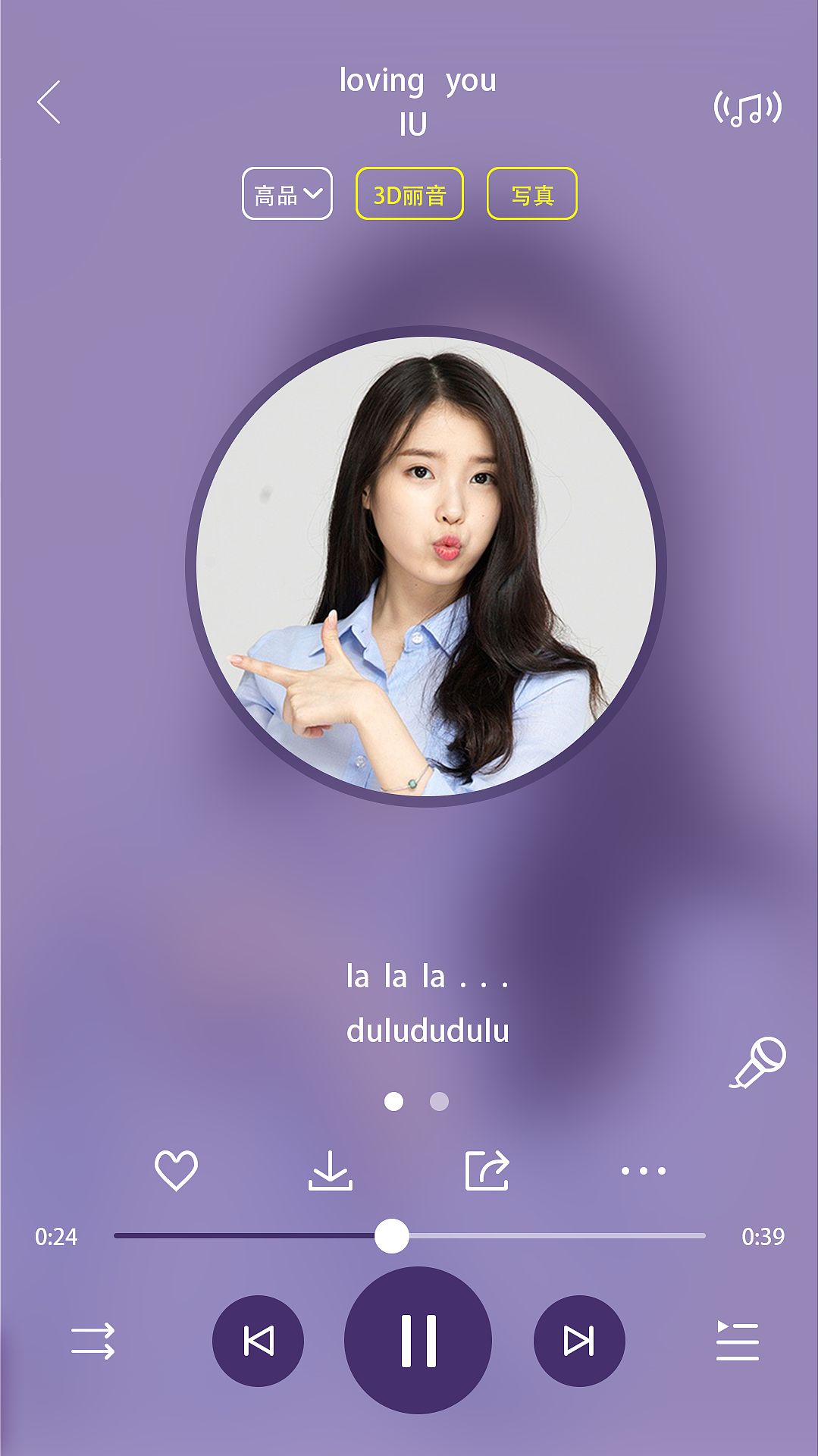The width and height of the screenshot is (818, 1456).
Task: Switch to the second page dot
Action: click(x=439, y=1101)
